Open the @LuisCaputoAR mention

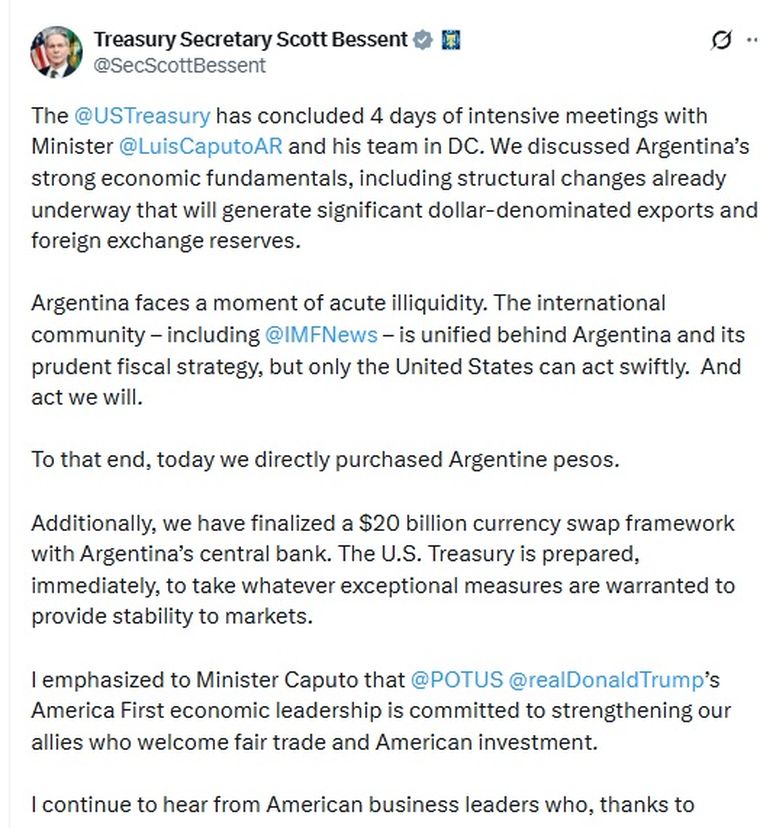pyautogui.click(x=201, y=146)
